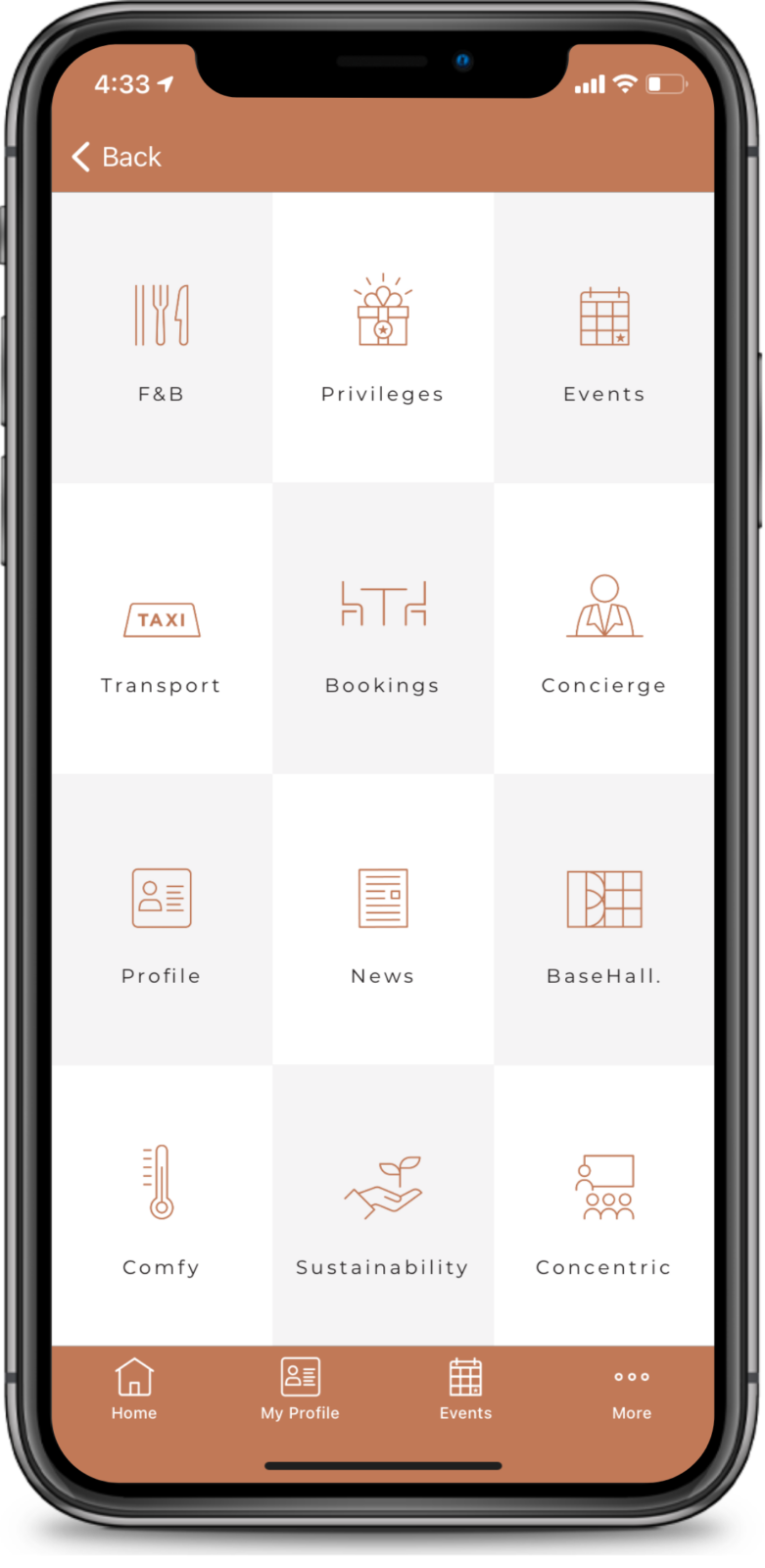Open the Sustainability tile

(x=383, y=1207)
